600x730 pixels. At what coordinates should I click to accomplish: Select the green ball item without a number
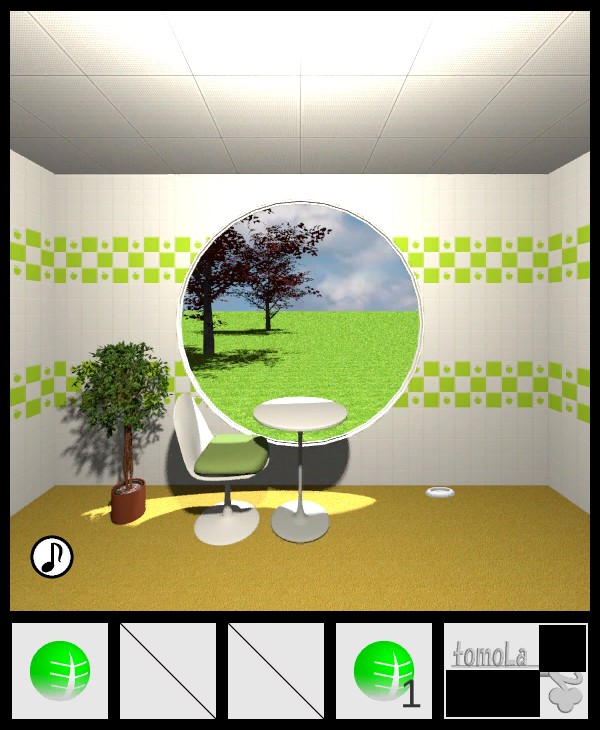pos(60,670)
